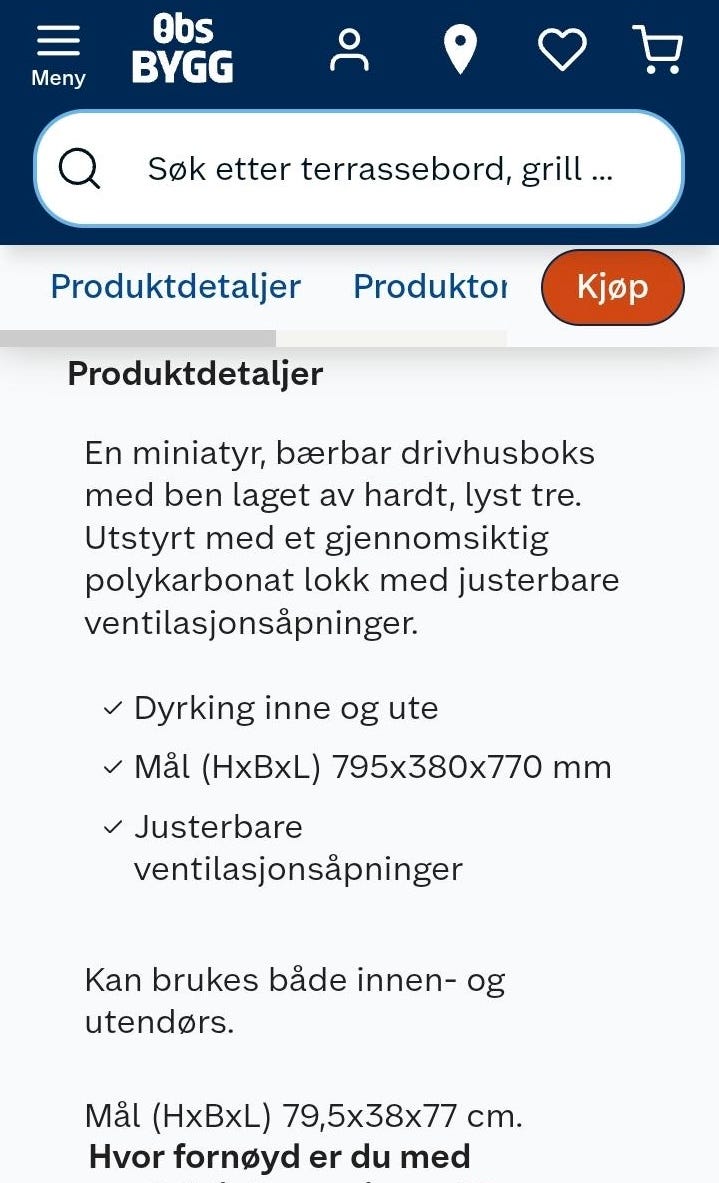Tap the search field for products
719x1183 pixels.
point(359,168)
